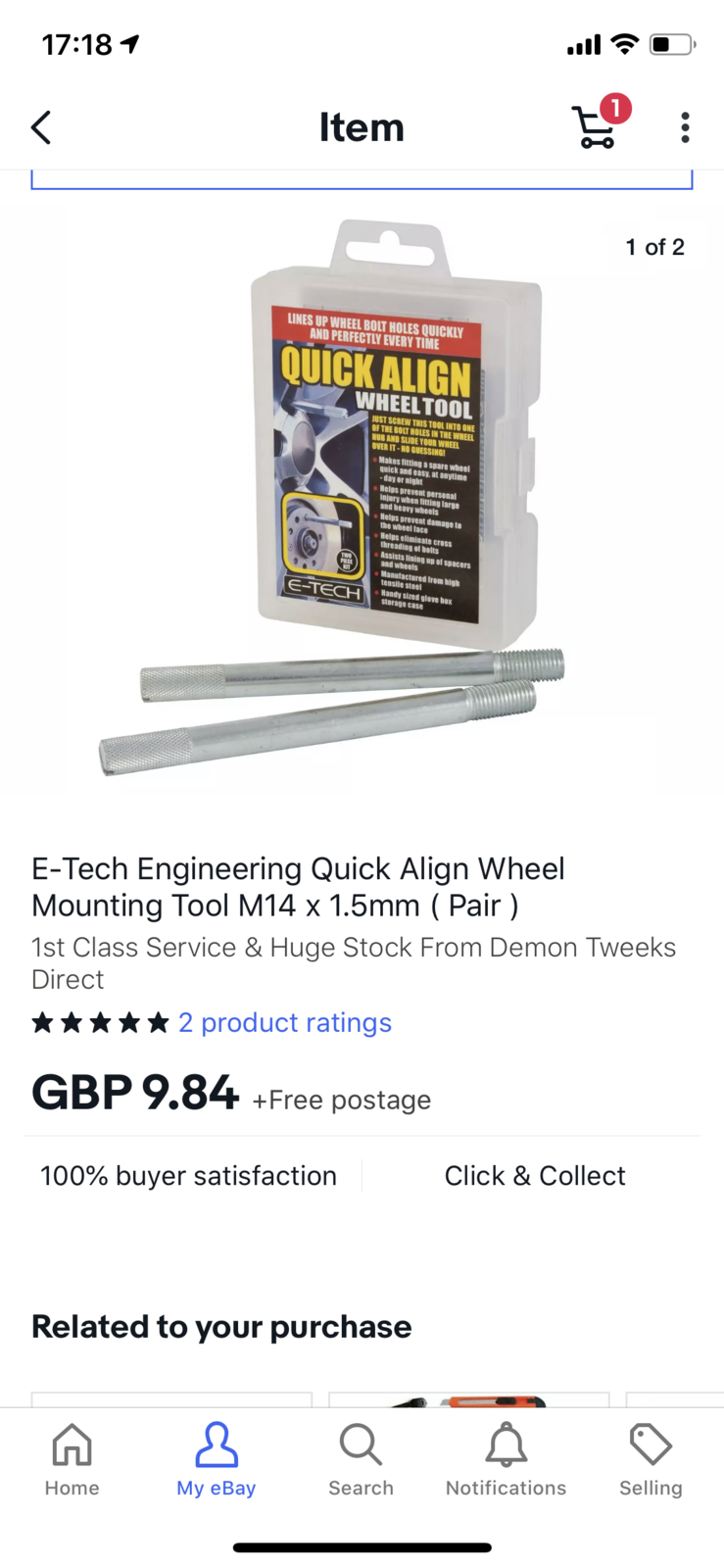Go back using the top-left arrow
Viewport: 724px width, 1568px height.
[x=41, y=127]
